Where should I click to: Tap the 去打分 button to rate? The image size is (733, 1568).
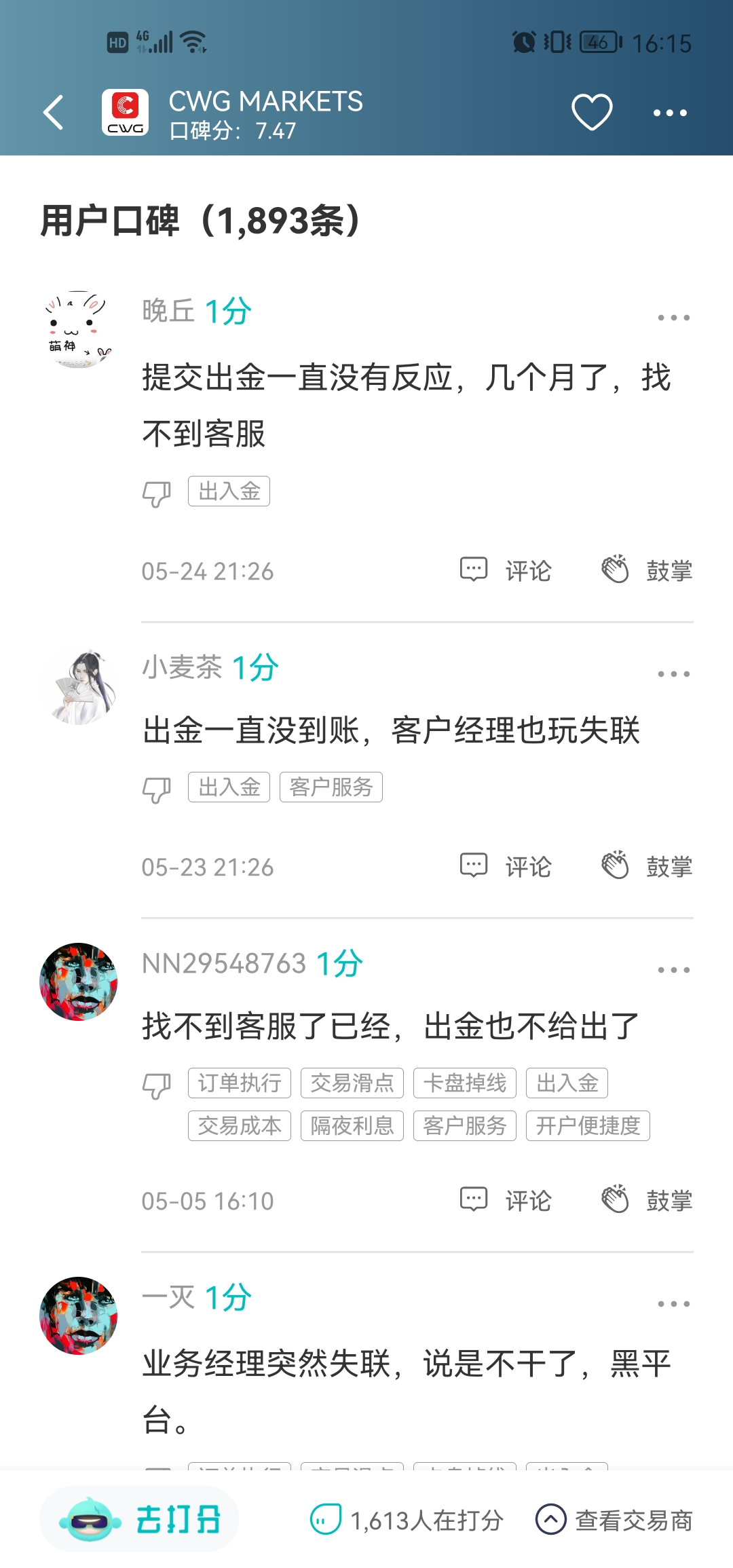tap(140, 1519)
